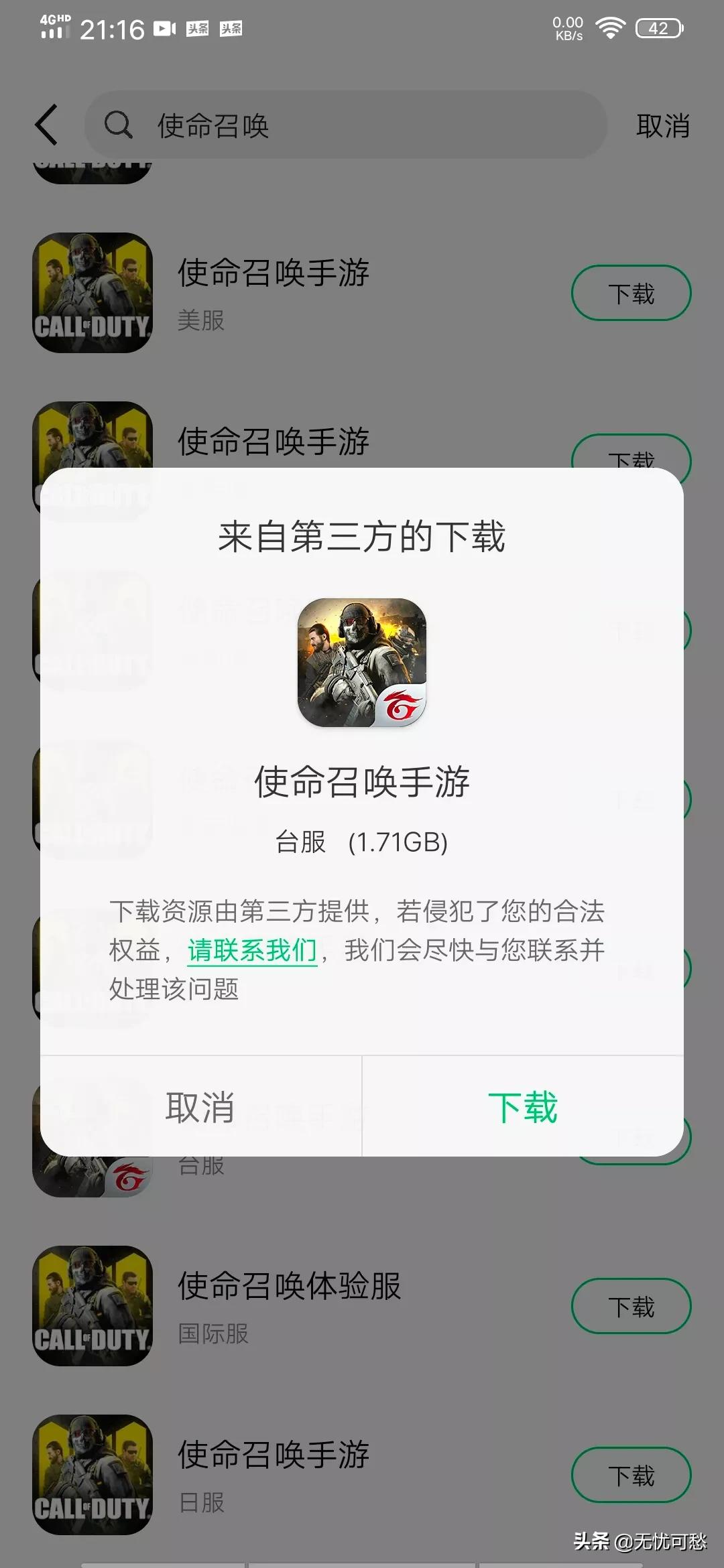The height and width of the screenshot is (1568, 724).
Task: Confirm the third-party download with 下载
Action: 523,1107
